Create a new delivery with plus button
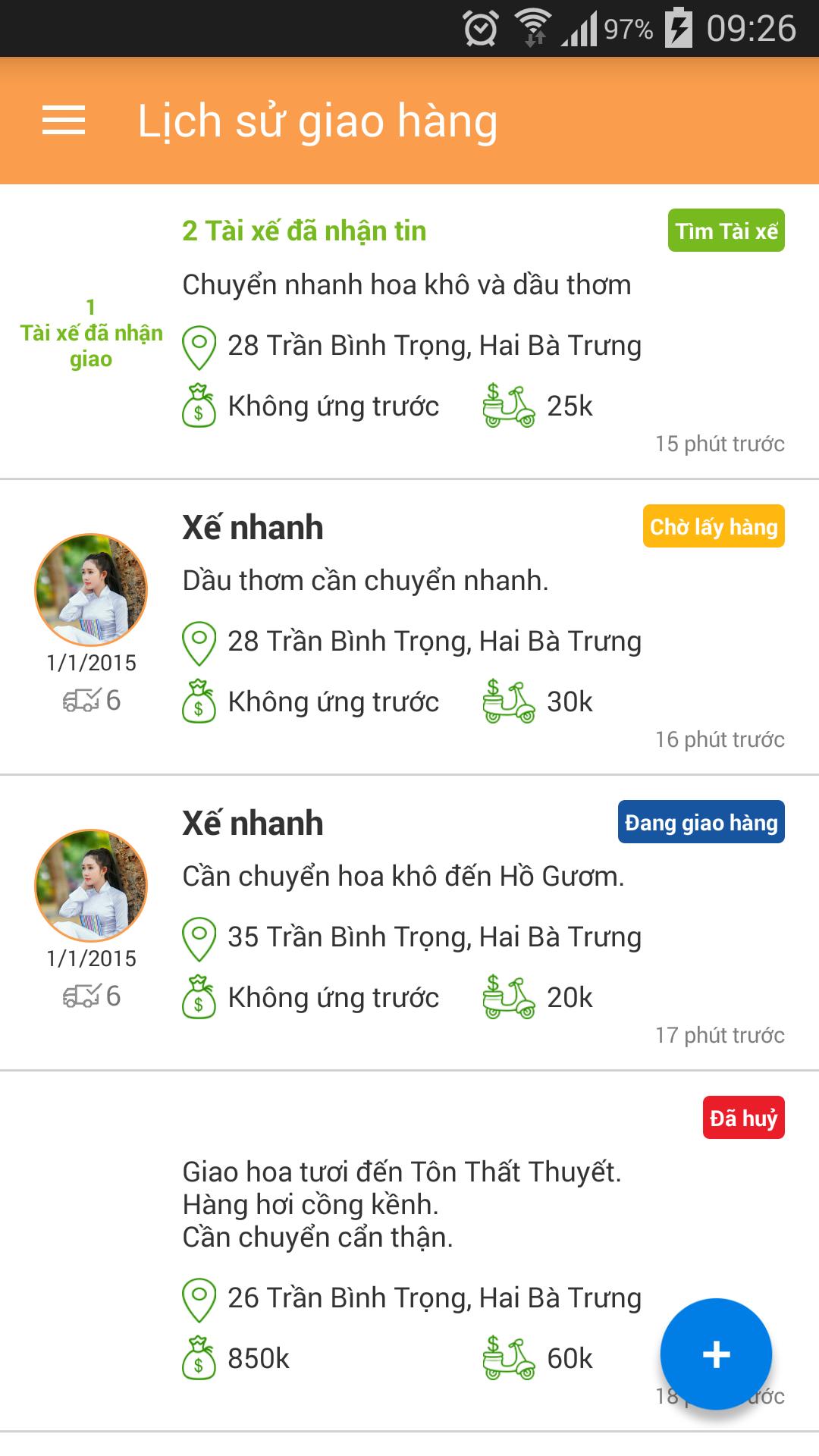The height and width of the screenshot is (1456, 819). coord(716,1354)
